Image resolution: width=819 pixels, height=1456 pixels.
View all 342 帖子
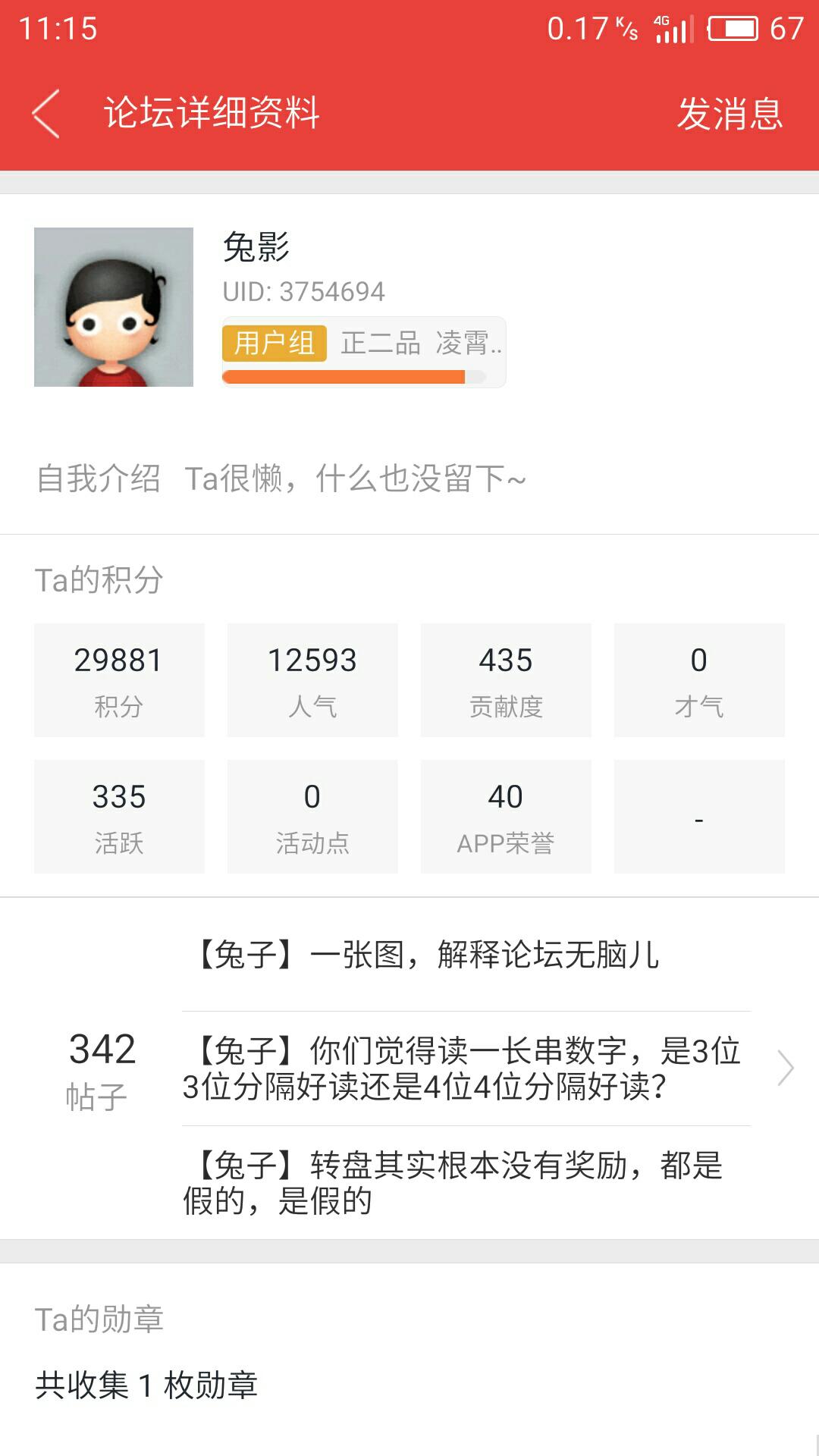(x=100, y=1069)
